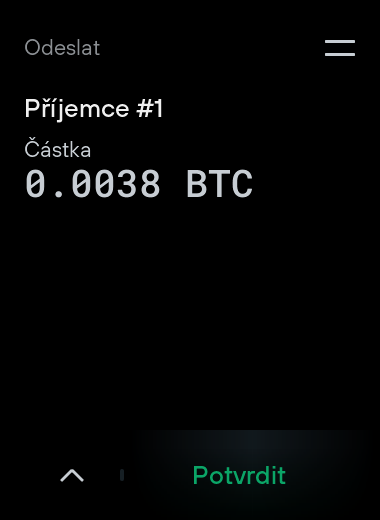Go back with the up chevron
This screenshot has height=520, width=380.
coord(72,475)
